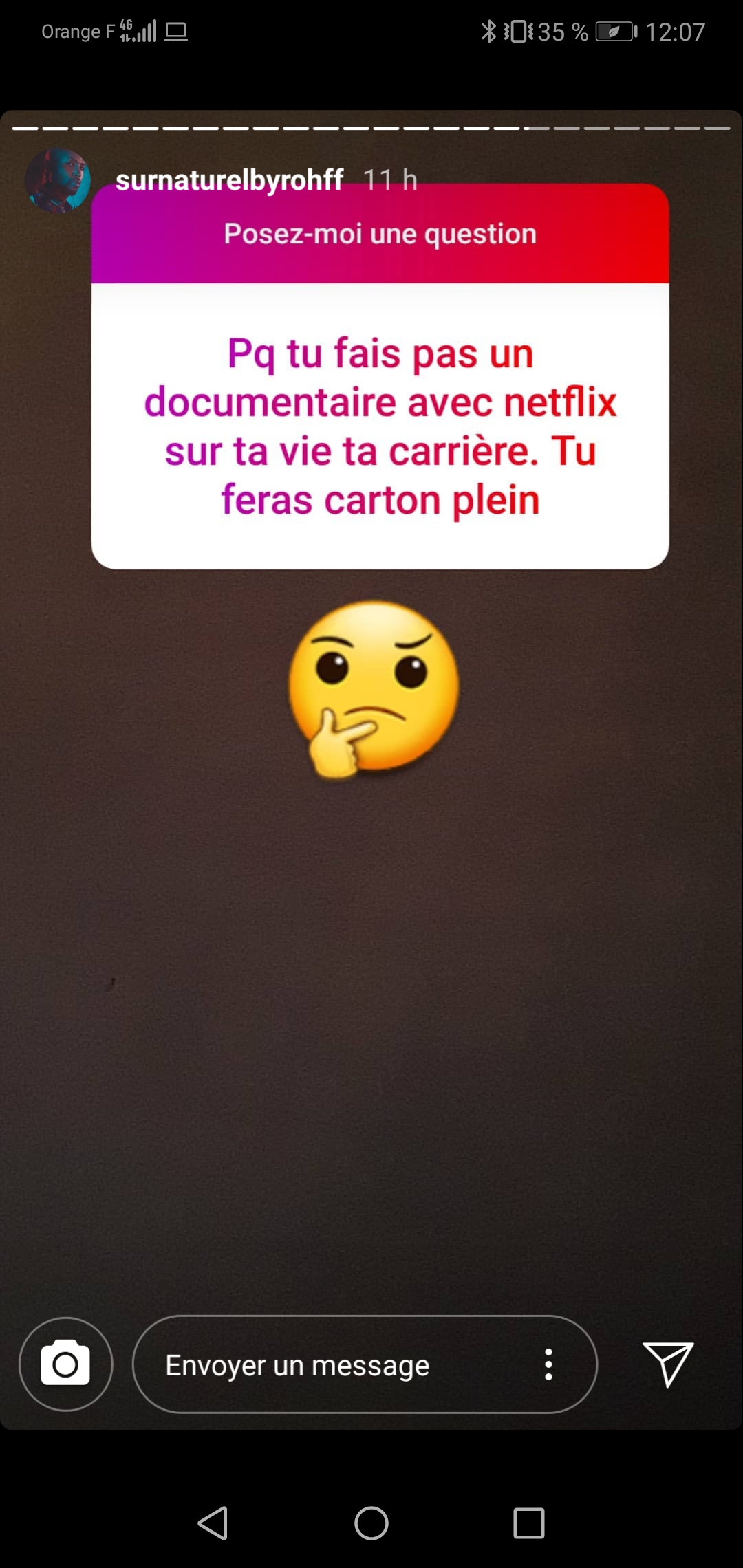
Task: Go back with system back button
Action: point(213,1523)
